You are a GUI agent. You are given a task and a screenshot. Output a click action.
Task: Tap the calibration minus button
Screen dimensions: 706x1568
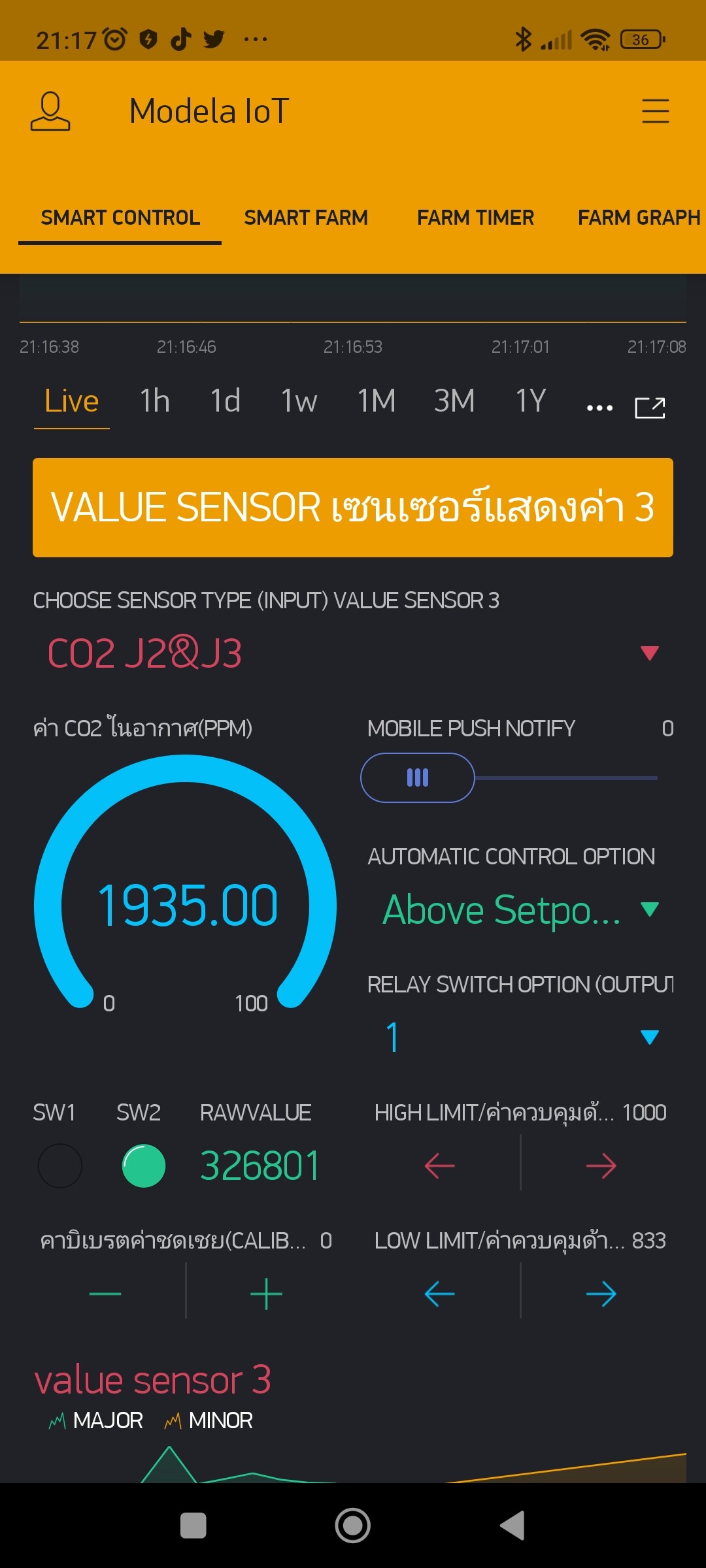105,1294
